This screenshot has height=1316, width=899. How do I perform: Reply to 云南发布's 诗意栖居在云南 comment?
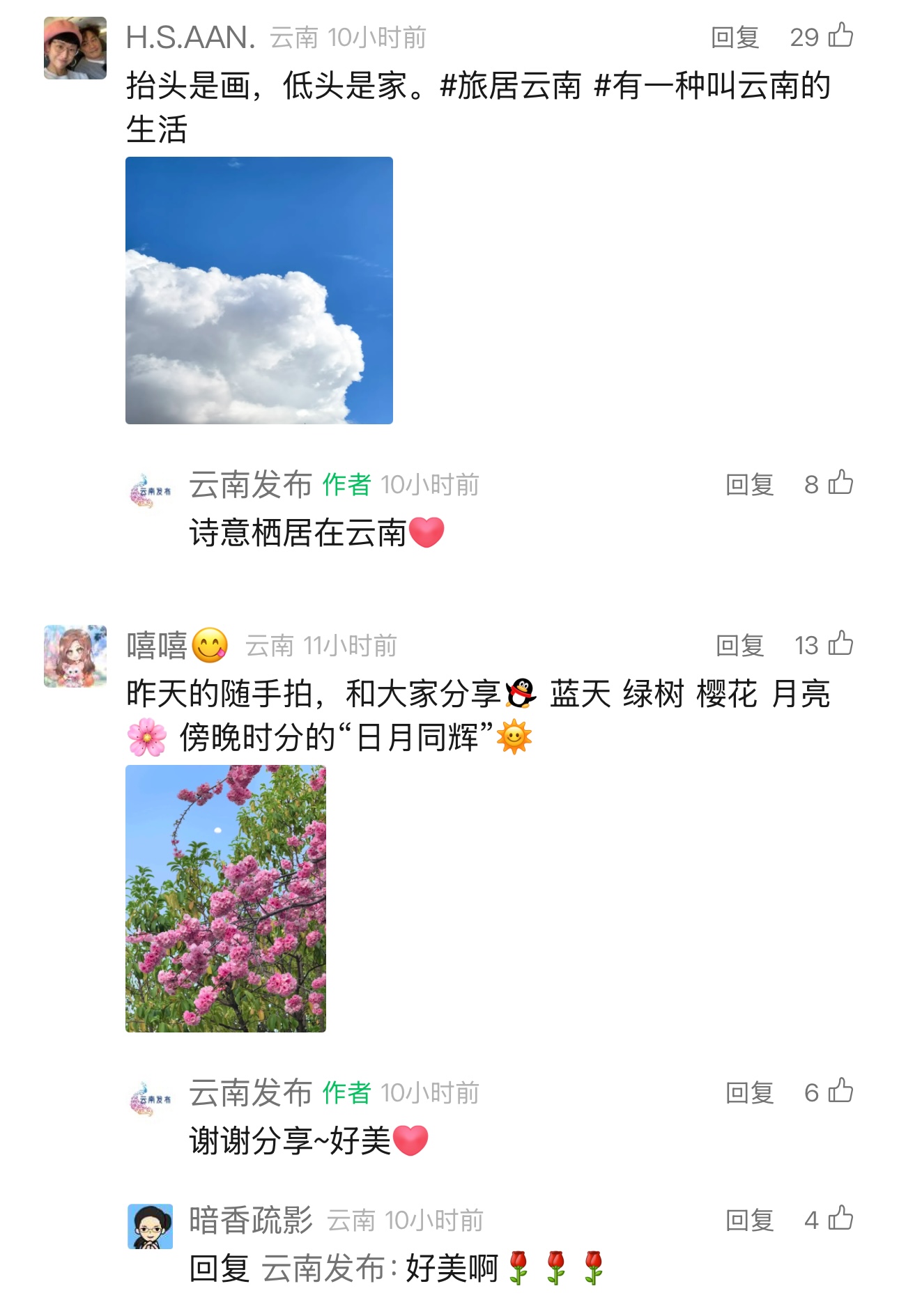749,485
